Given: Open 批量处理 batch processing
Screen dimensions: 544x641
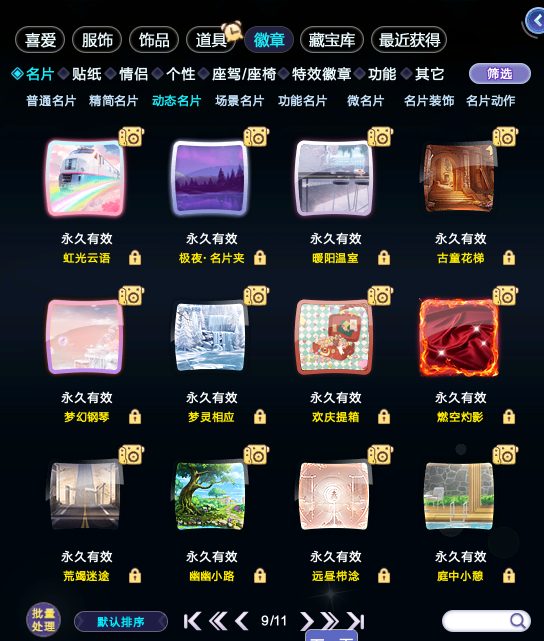Looking at the screenshot, I should 43,620.
